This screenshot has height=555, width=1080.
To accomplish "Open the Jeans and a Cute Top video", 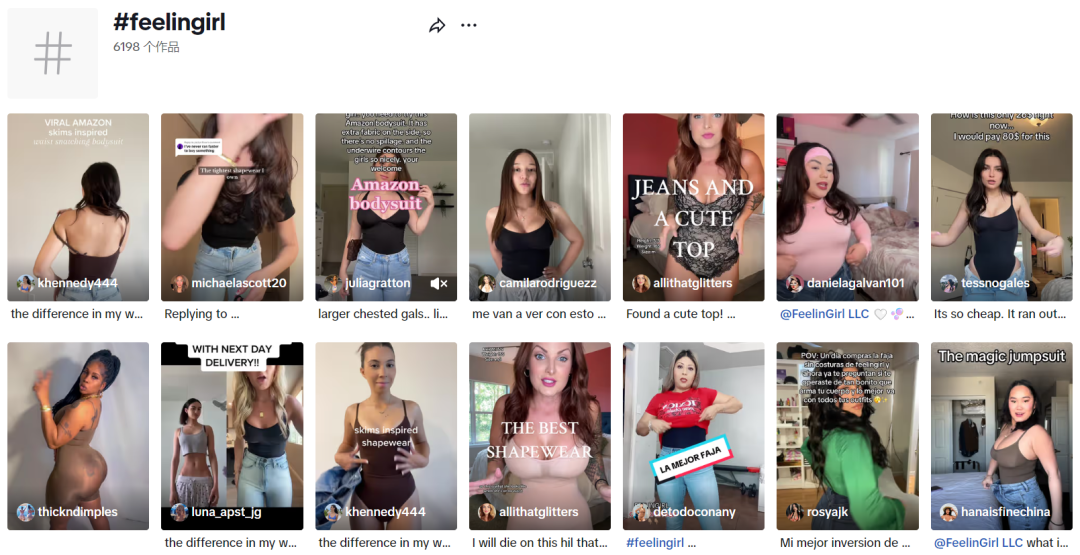I will coord(693,207).
